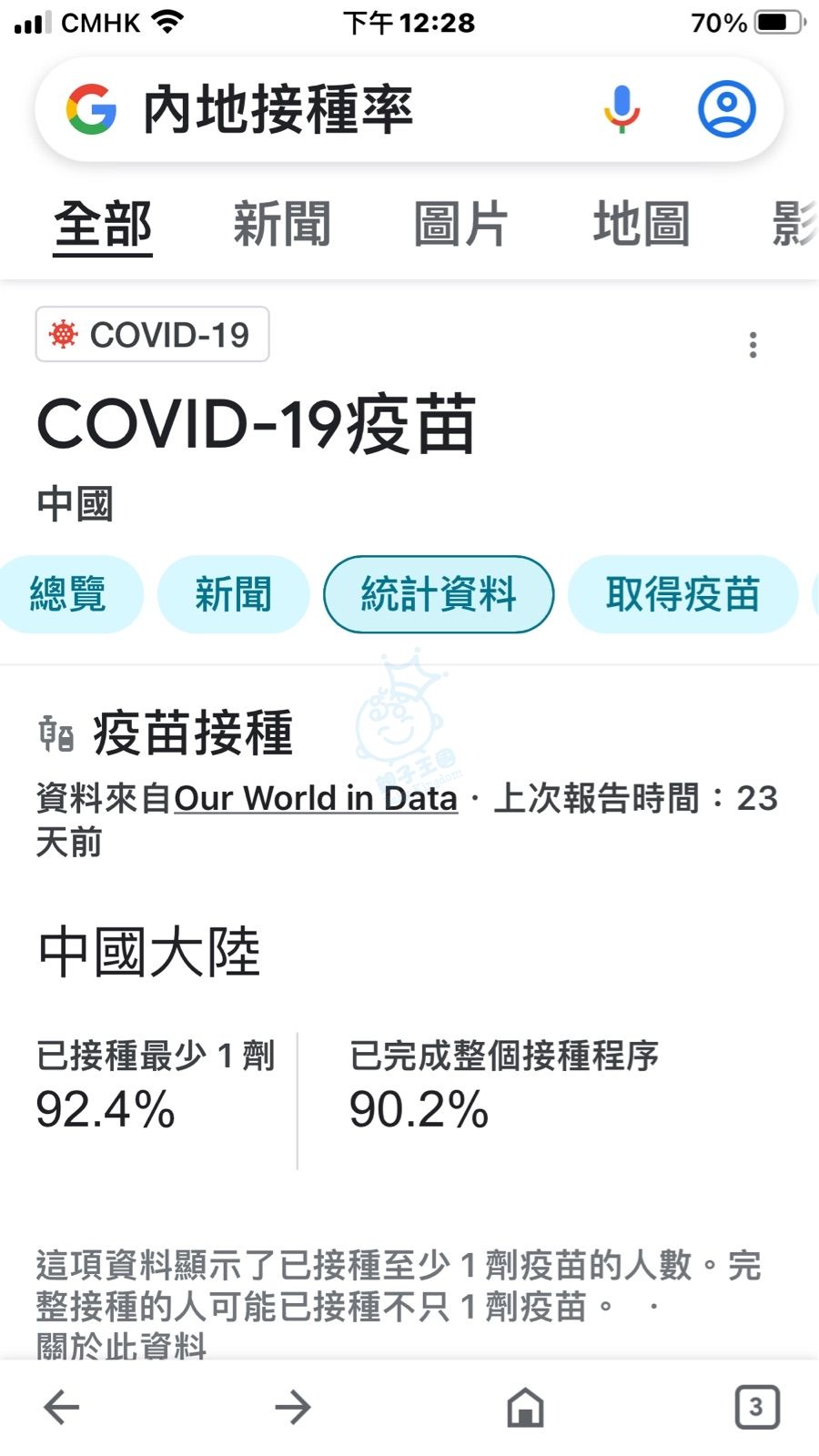Go back with the browser back arrow
This screenshot has height=1456, width=819.
(62, 1407)
